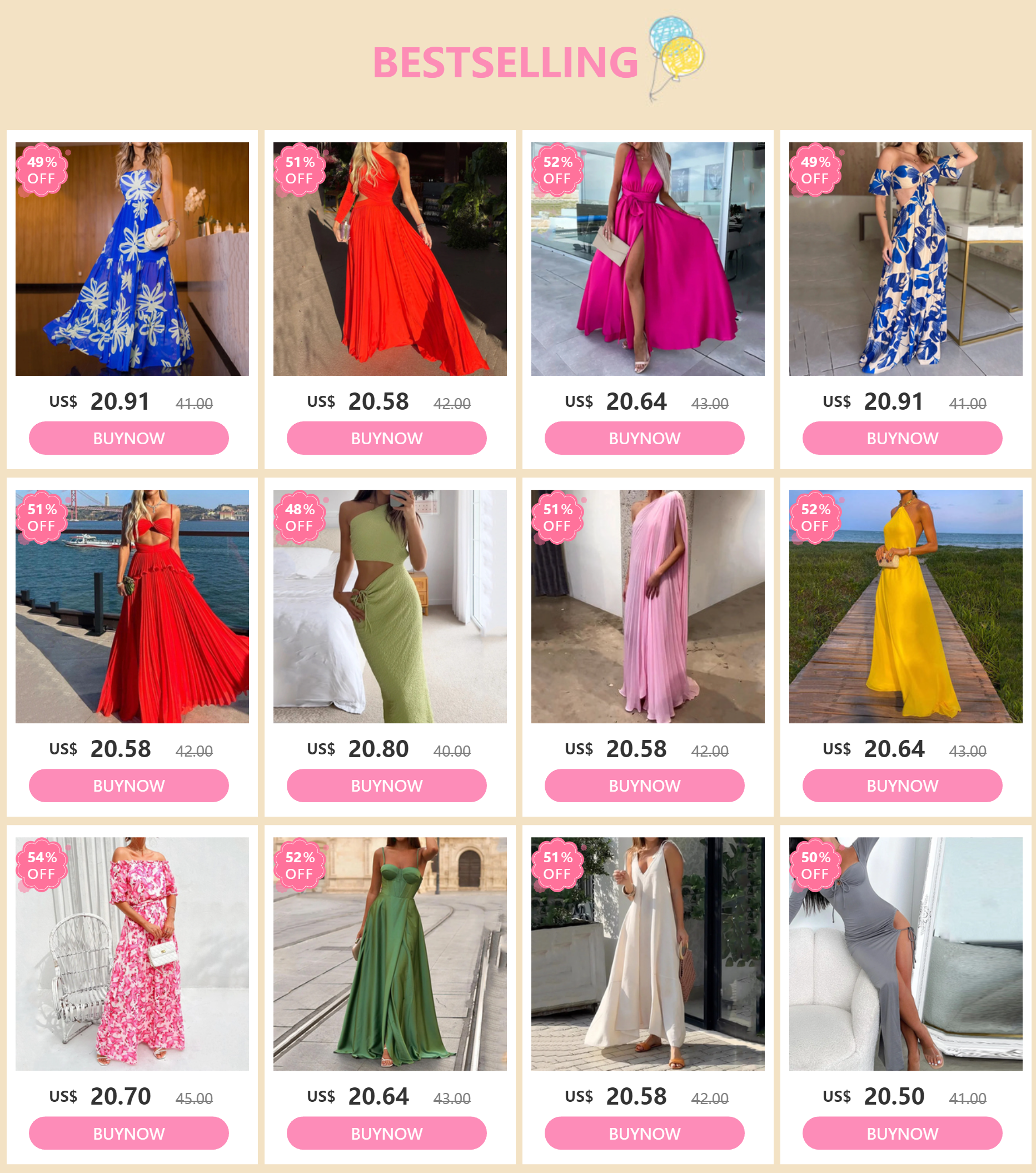This screenshot has height=1173, width=1036.
Task: Tap BUYNOW under the blue floral strapless dress
Action: [x=128, y=438]
